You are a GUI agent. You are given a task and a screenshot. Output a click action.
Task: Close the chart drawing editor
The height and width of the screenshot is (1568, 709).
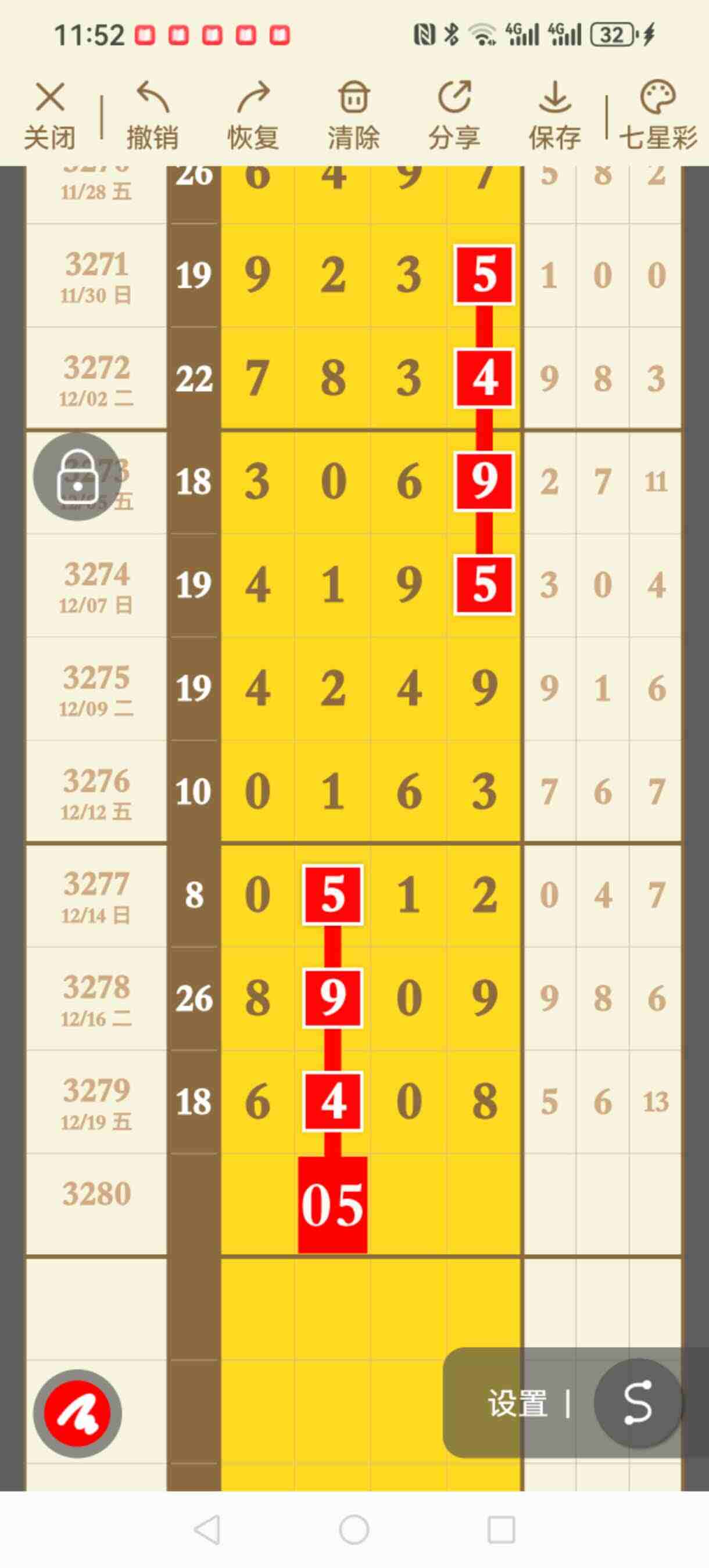[x=49, y=114]
